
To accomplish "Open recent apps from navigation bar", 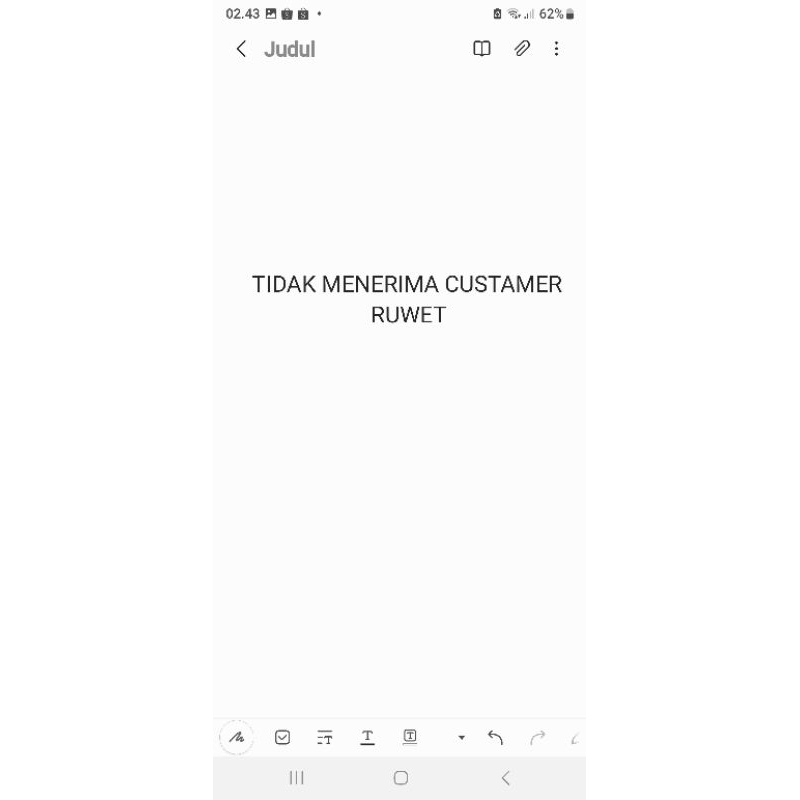I will coord(297,778).
